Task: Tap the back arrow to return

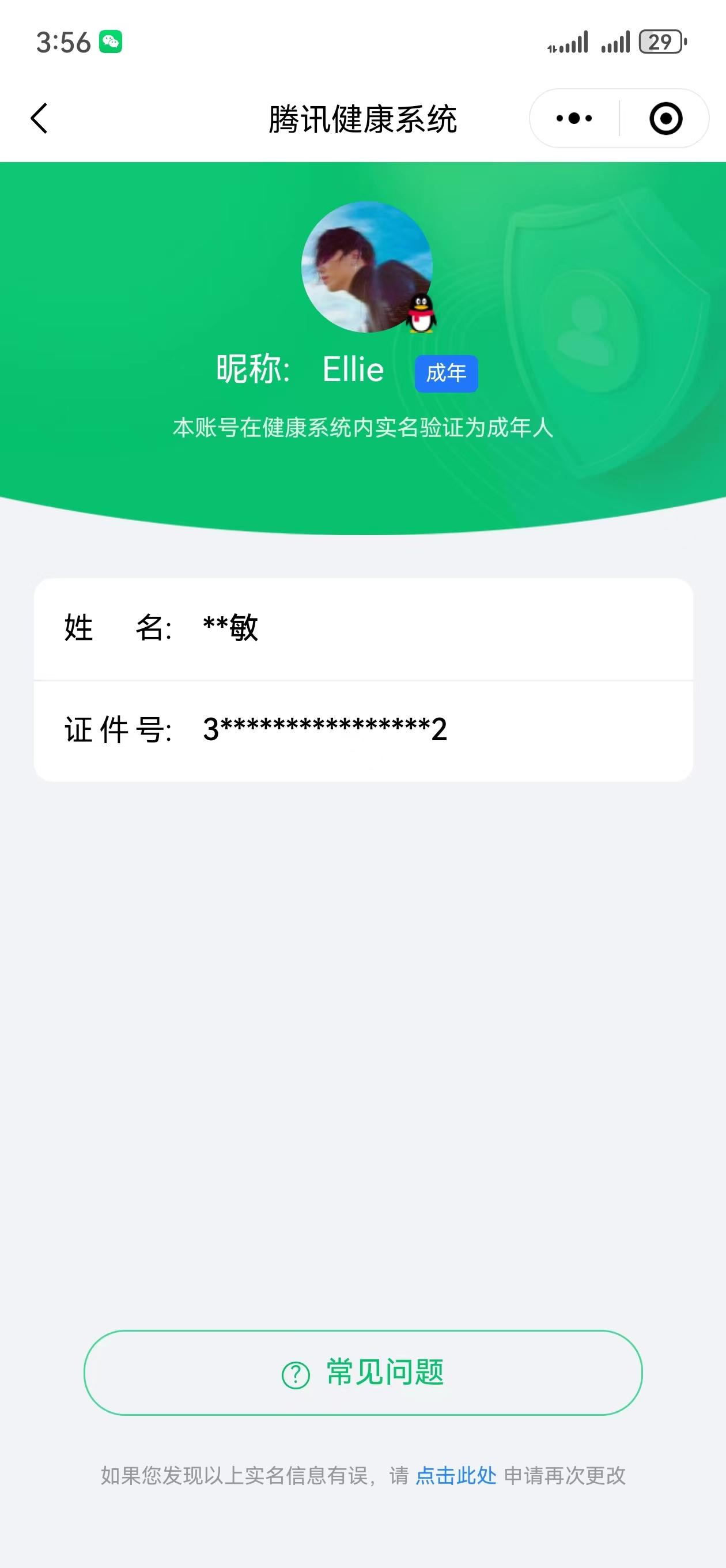Action: tap(39, 119)
